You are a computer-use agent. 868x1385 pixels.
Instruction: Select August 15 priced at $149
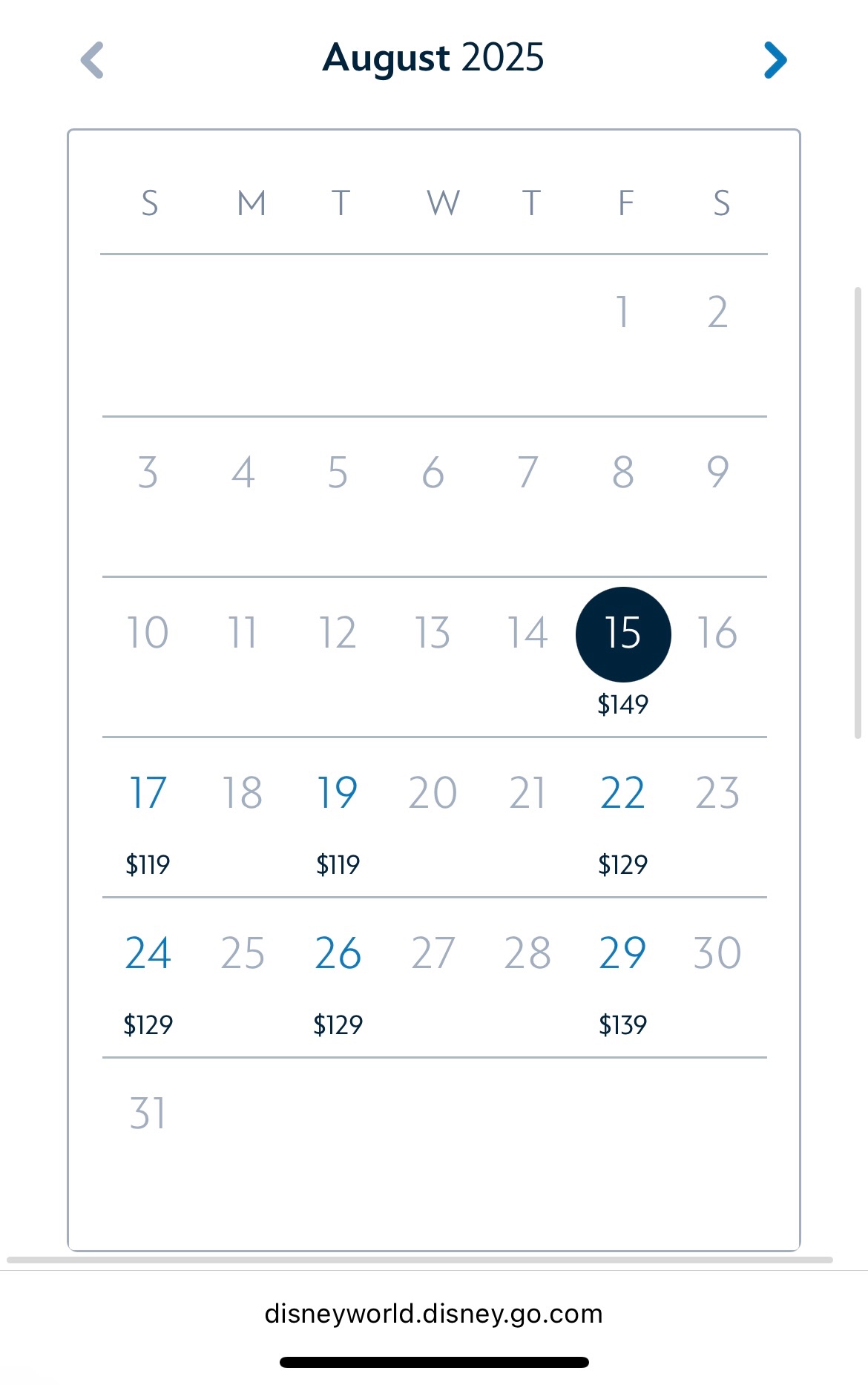pos(623,634)
